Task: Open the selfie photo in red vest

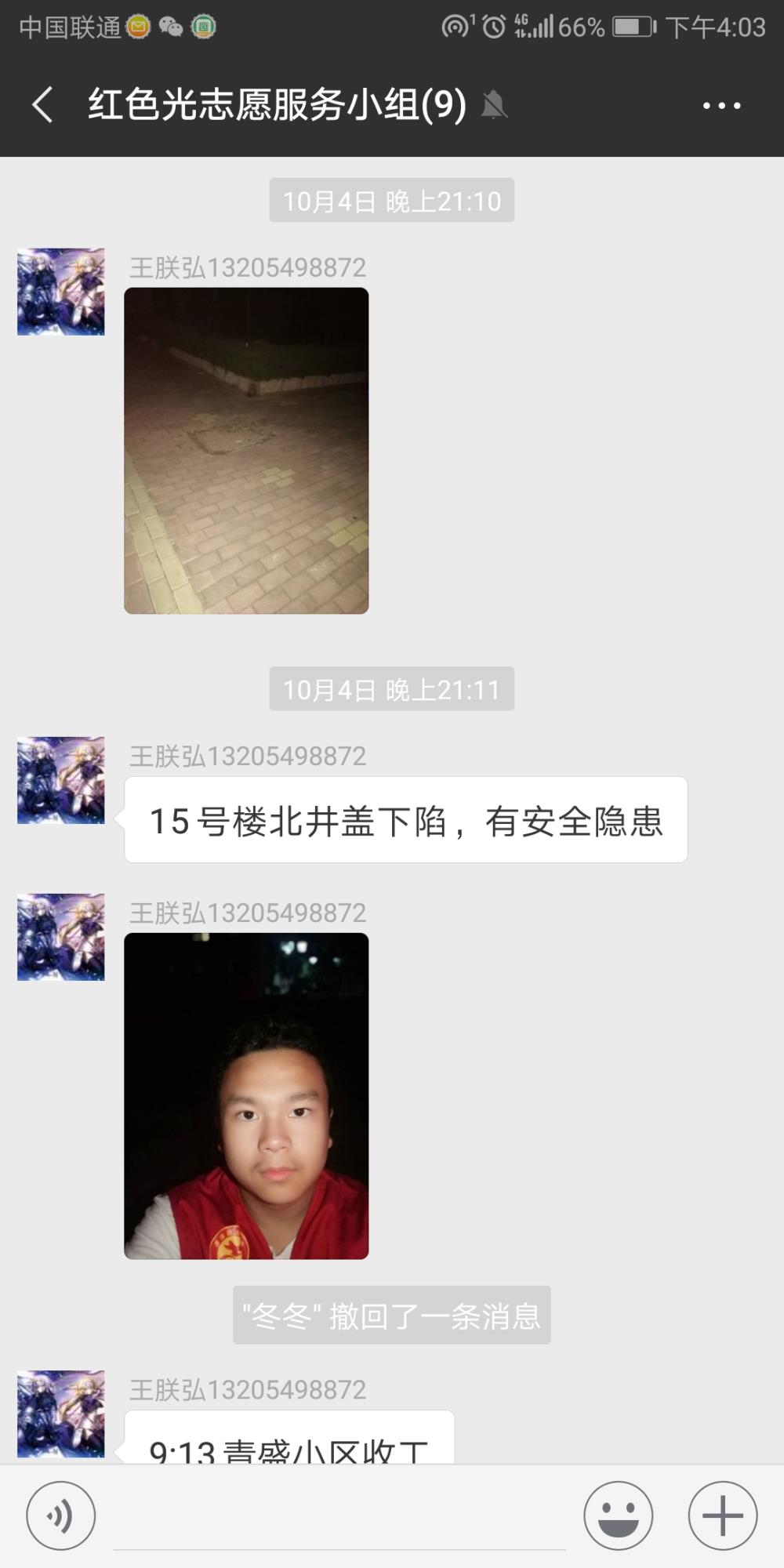Action: click(x=246, y=1096)
